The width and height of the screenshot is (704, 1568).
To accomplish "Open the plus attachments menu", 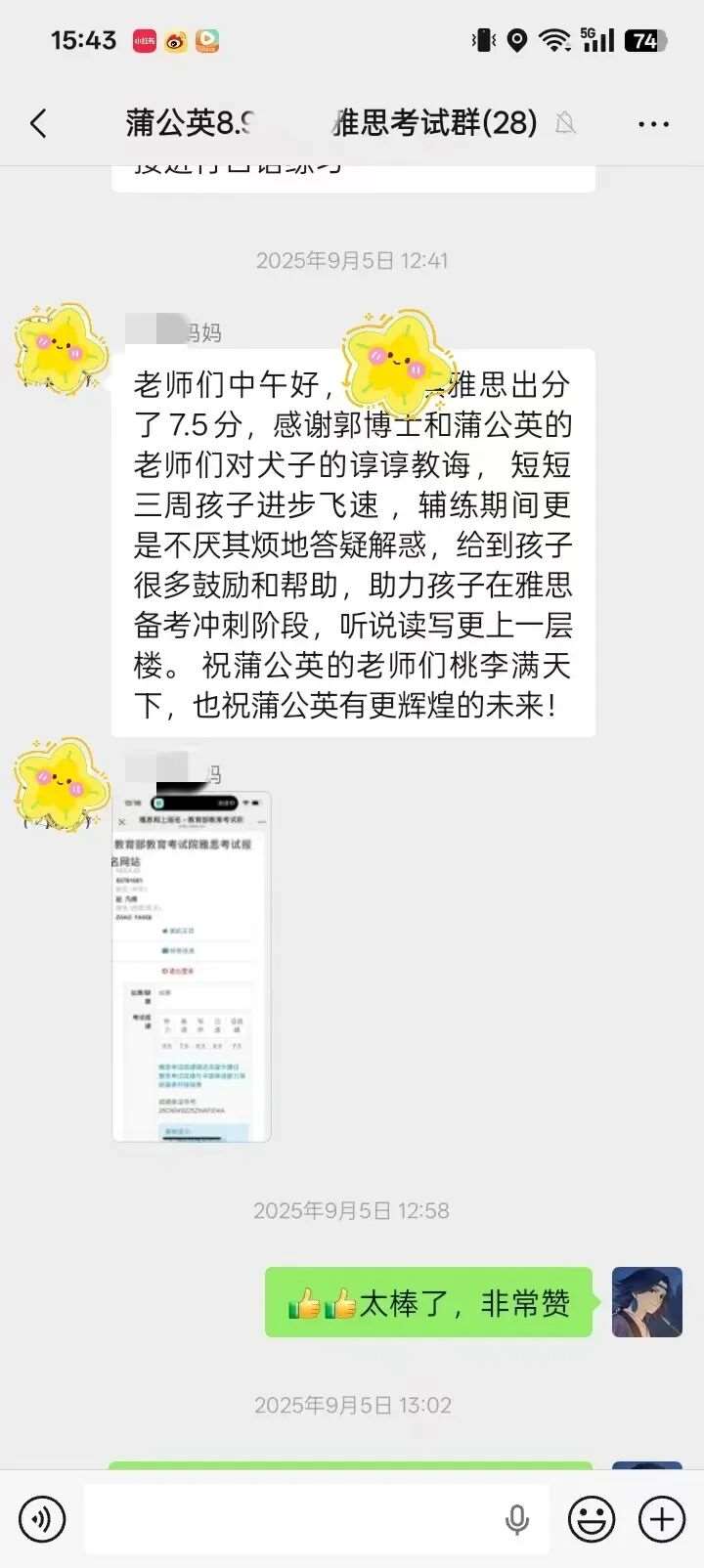I will coord(662,1519).
